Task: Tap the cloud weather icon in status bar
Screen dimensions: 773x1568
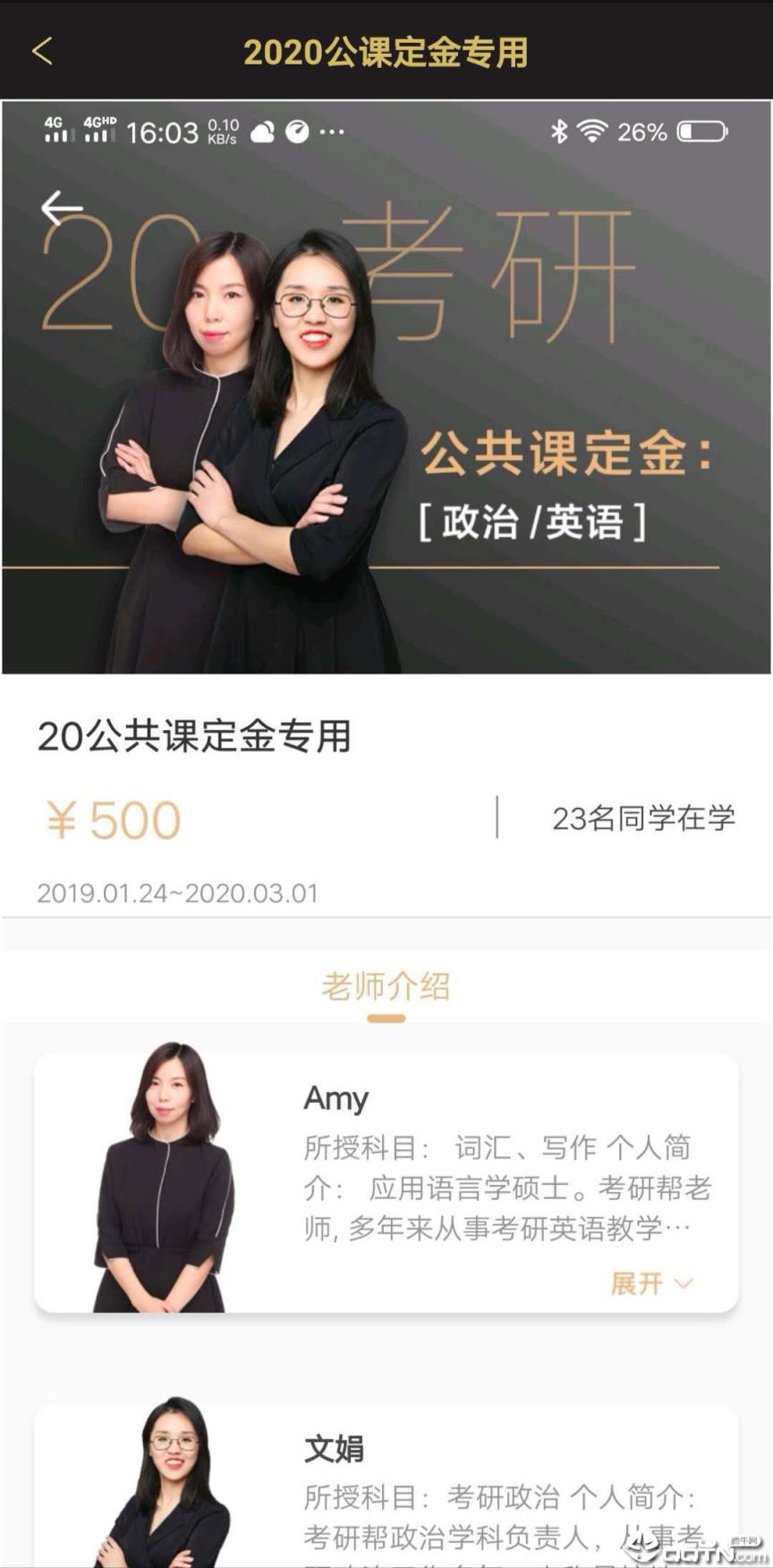Action: coord(260,131)
